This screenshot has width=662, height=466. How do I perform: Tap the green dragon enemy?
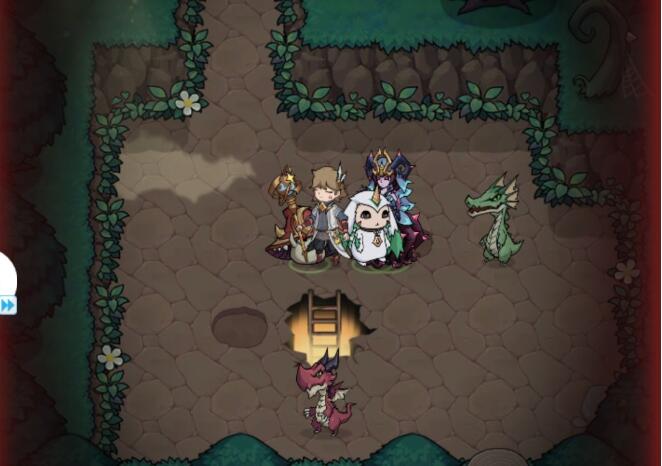[495, 220]
